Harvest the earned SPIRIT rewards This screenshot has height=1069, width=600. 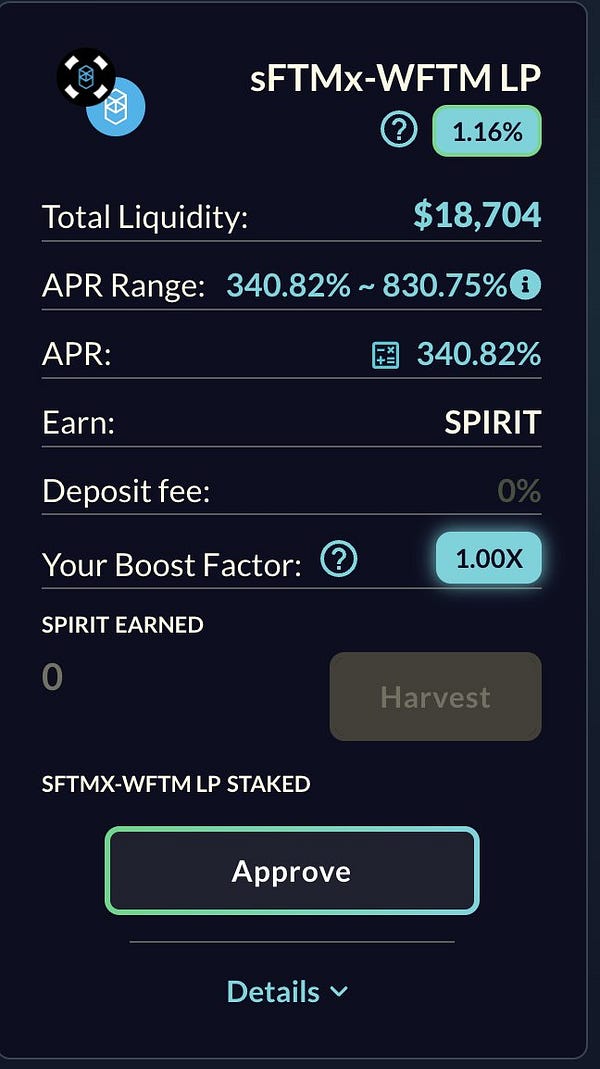[435, 696]
